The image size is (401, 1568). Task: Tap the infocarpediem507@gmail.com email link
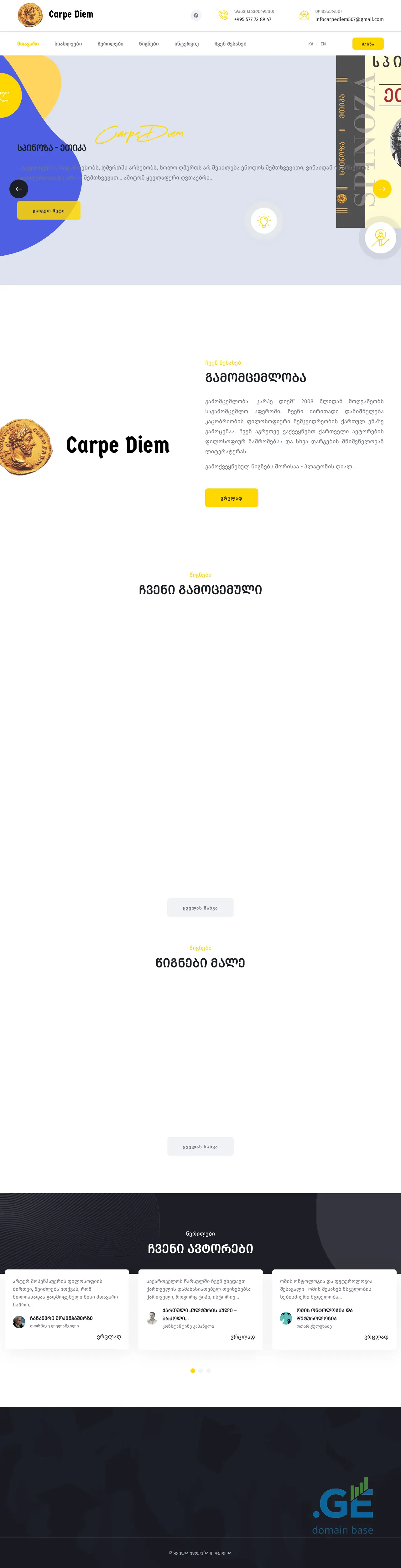tap(349, 19)
